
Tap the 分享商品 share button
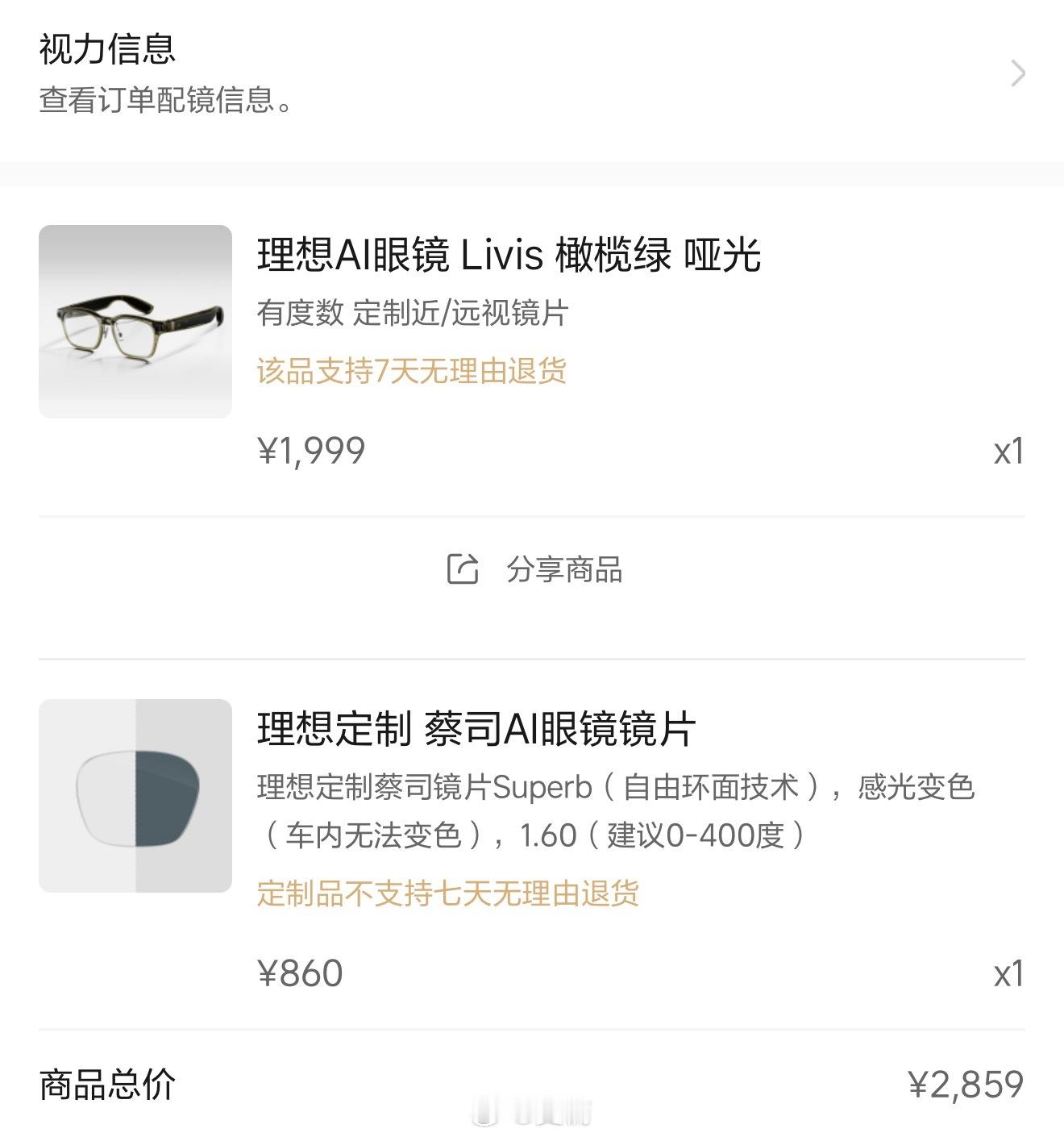click(x=534, y=569)
